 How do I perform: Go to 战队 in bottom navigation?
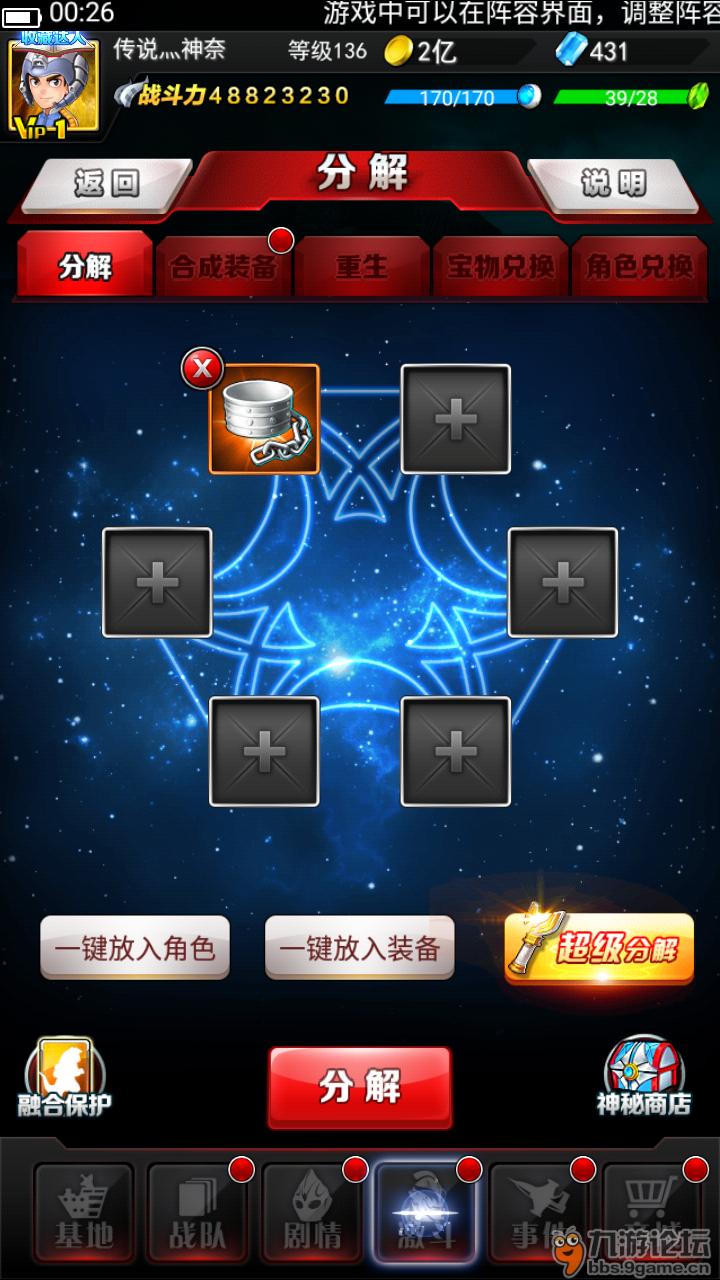pyautogui.click(x=197, y=1212)
